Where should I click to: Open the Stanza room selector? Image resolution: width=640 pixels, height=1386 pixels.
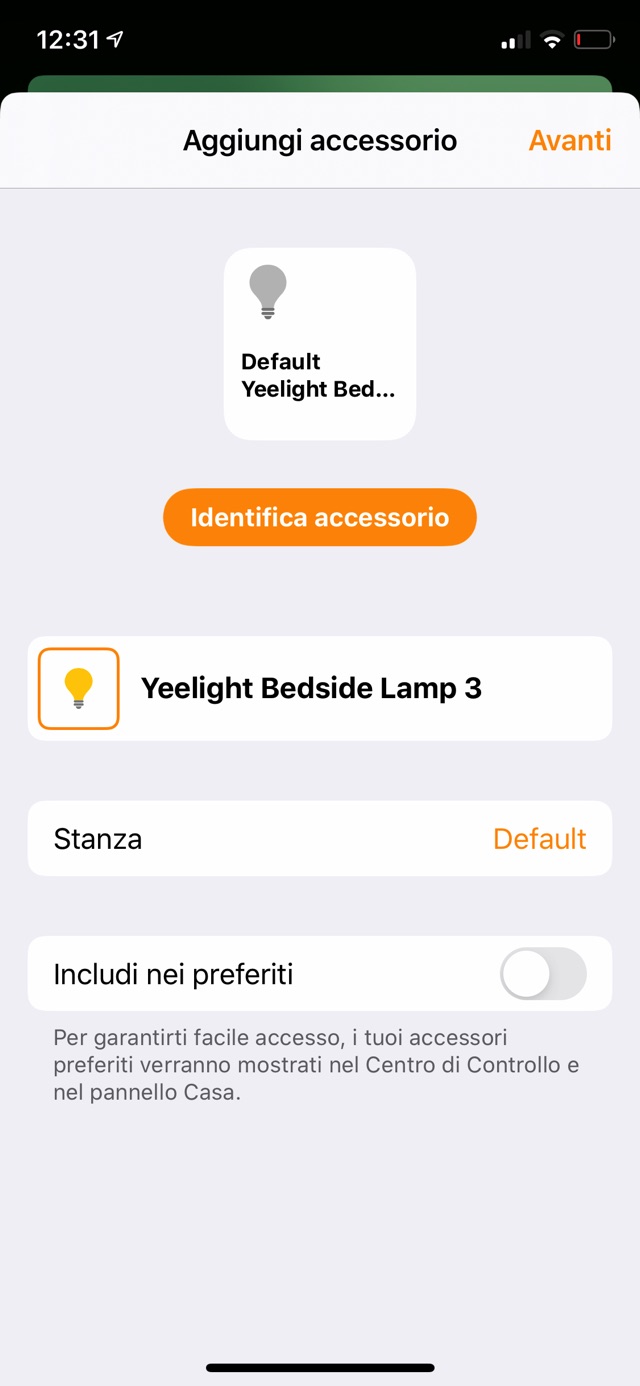(x=320, y=838)
